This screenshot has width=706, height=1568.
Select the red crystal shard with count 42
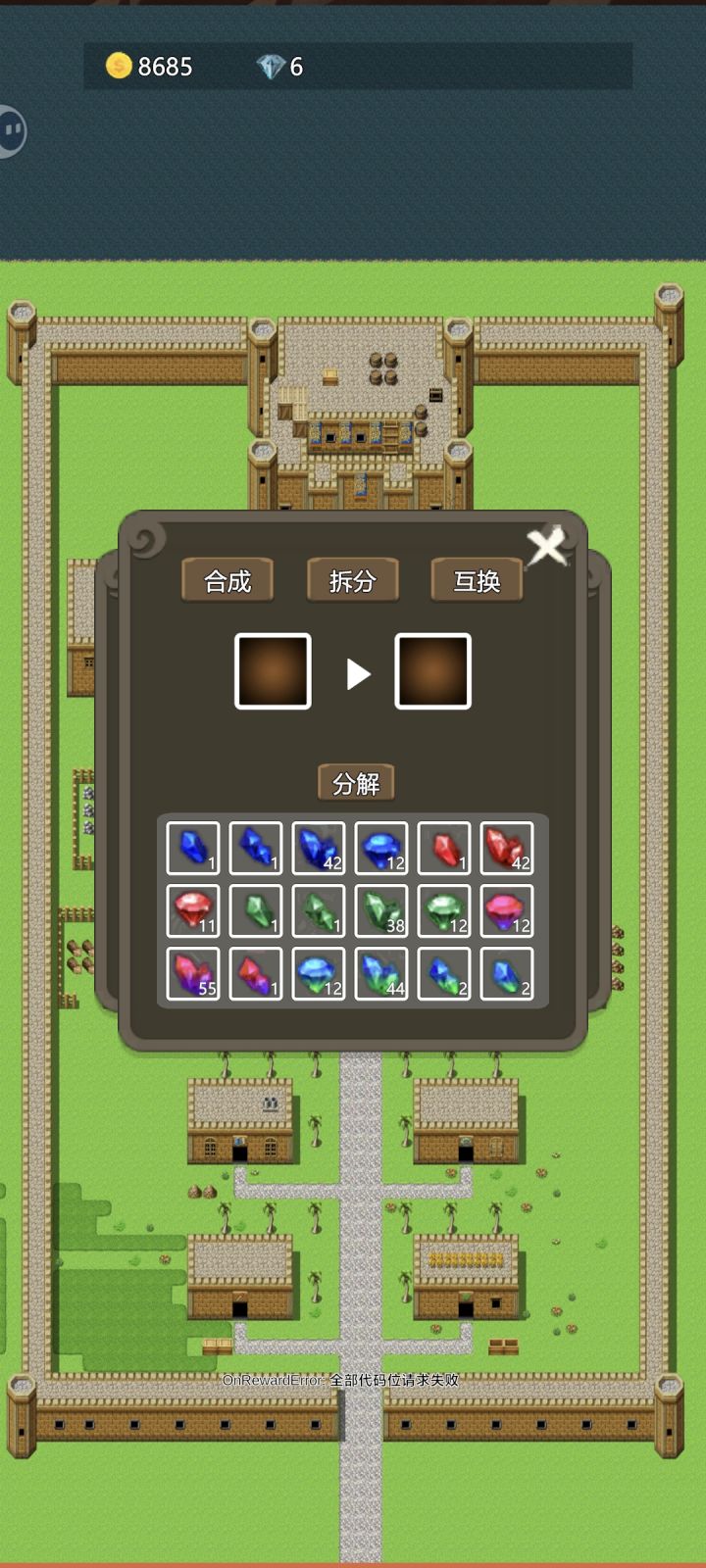tap(507, 848)
